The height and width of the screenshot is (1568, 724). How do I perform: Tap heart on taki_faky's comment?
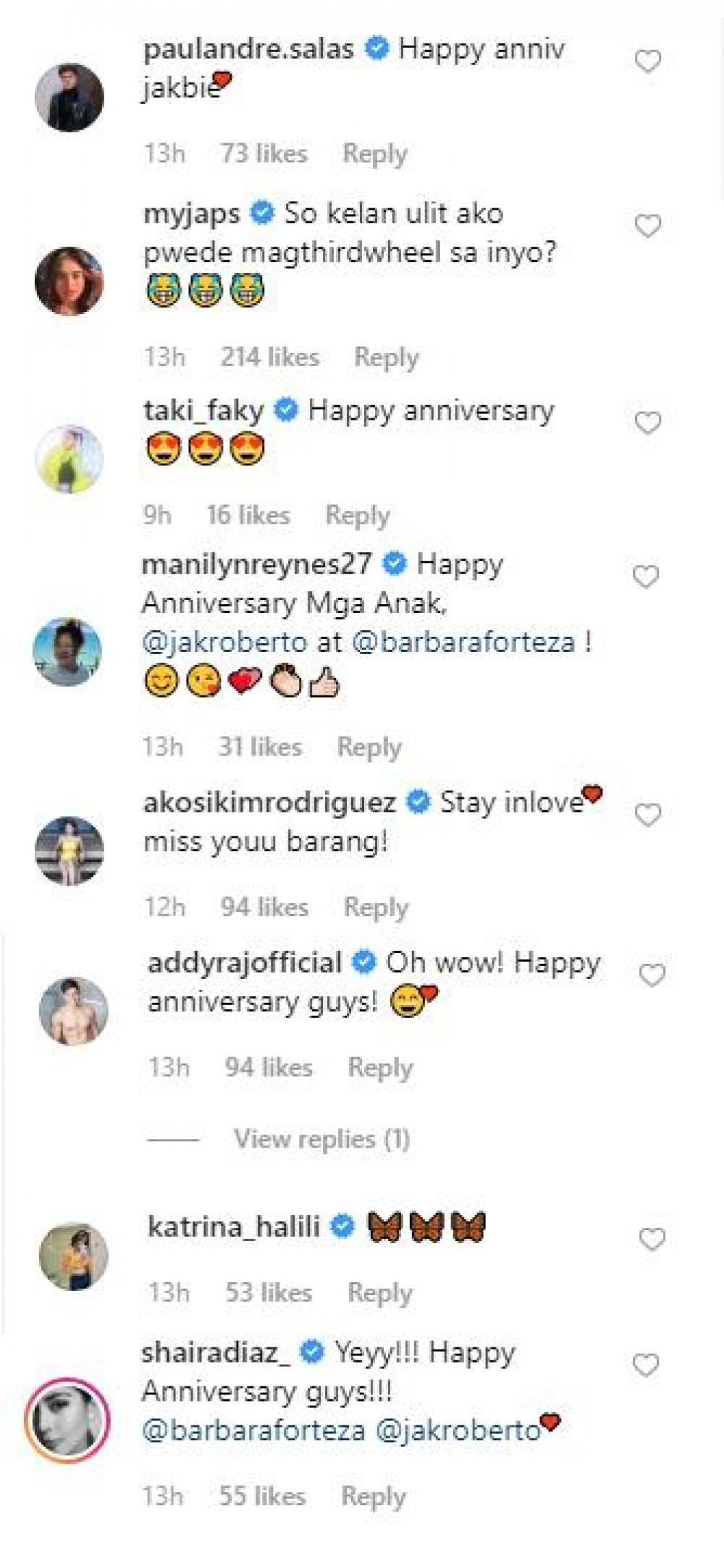point(647,423)
